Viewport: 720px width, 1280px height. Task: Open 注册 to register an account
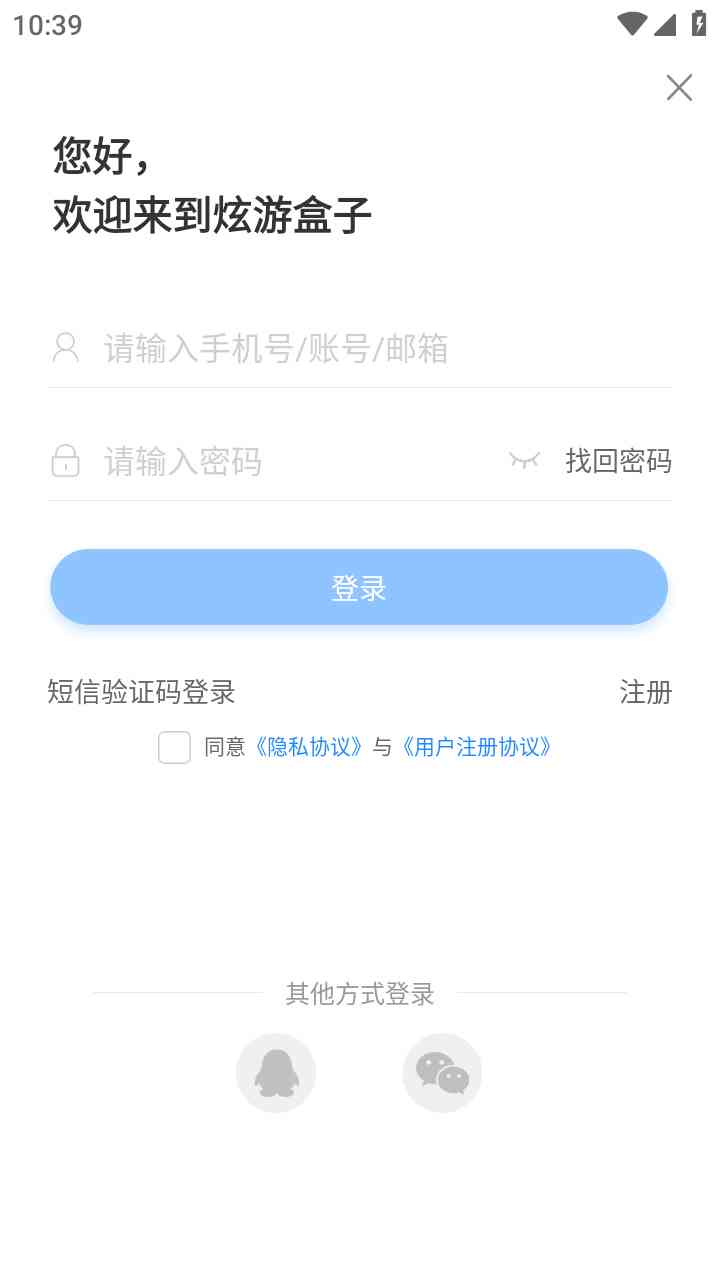click(x=646, y=692)
